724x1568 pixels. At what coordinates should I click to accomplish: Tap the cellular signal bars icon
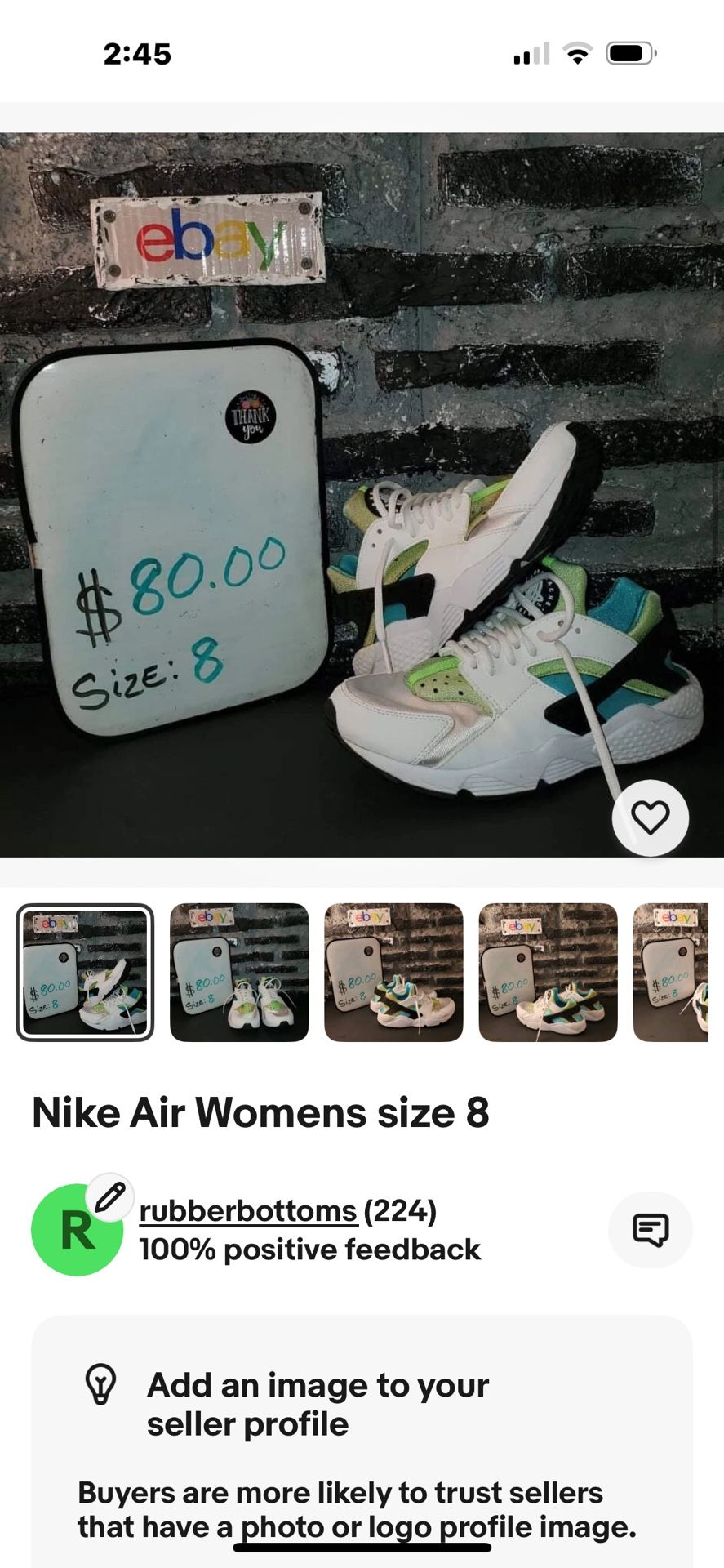point(531,54)
